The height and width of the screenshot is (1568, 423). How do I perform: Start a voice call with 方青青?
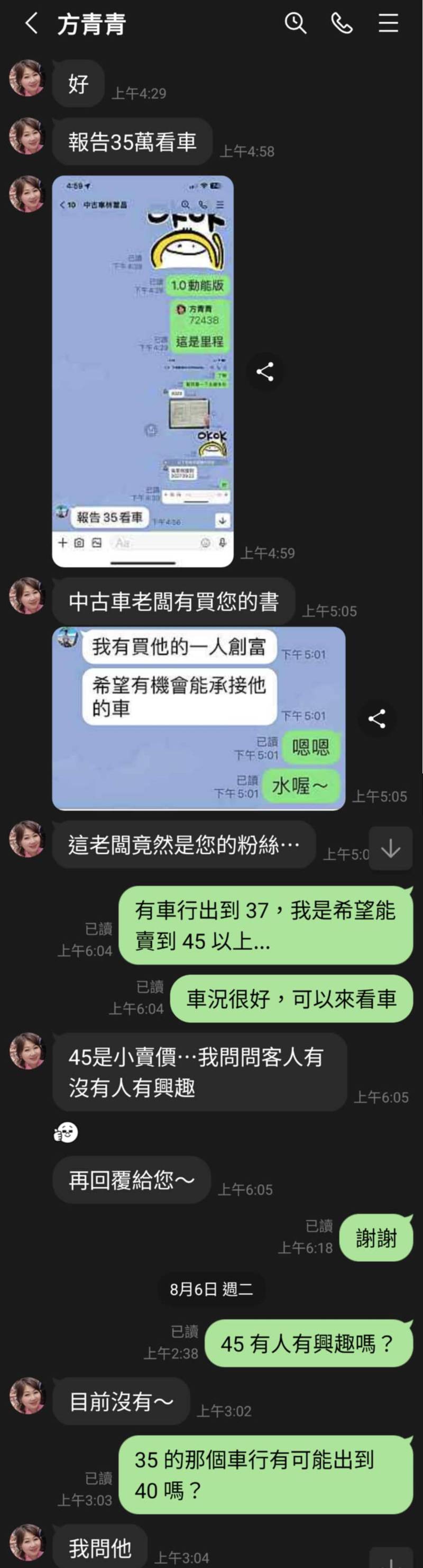tap(342, 24)
